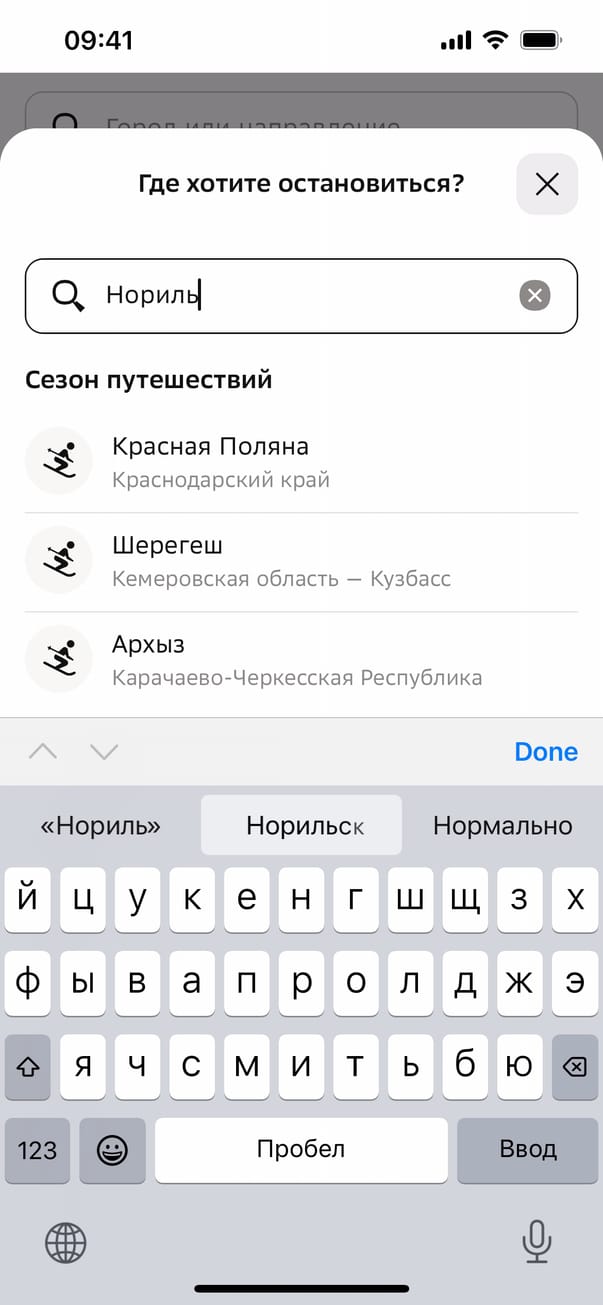Screen dimensions: 603x1305
Task: Hit the backspace key
Action: point(575,1067)
